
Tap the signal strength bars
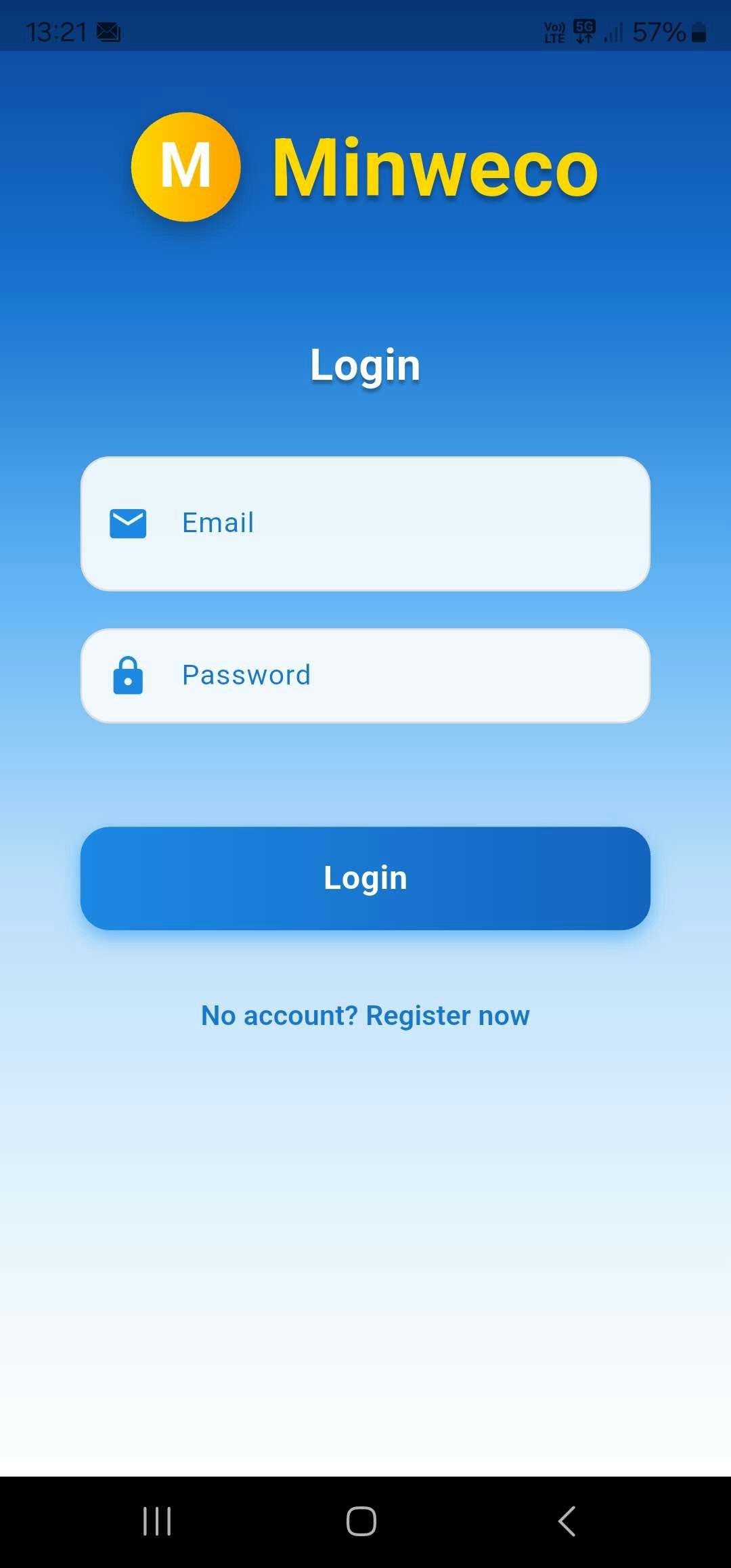[613, 30]
